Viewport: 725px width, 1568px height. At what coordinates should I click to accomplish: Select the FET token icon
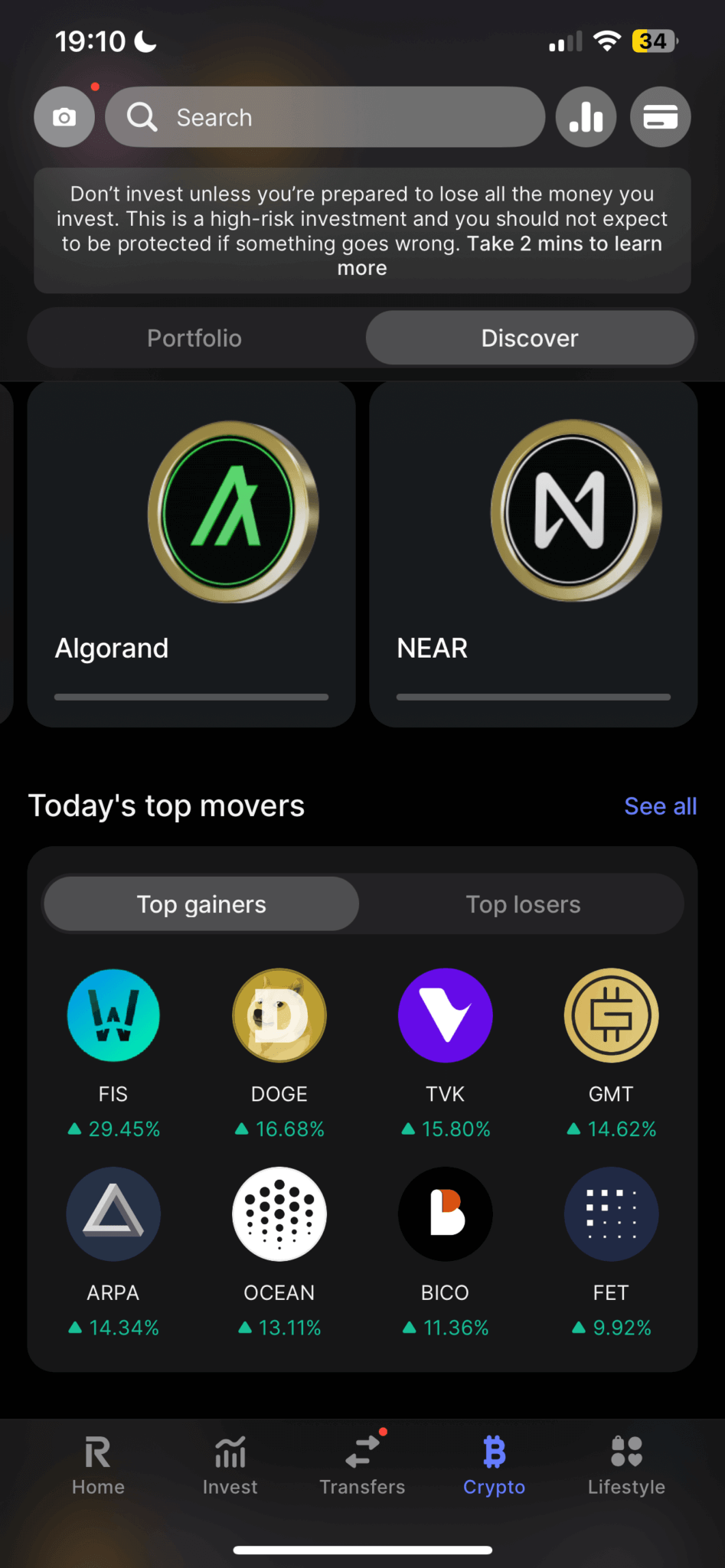point(611,1214)
